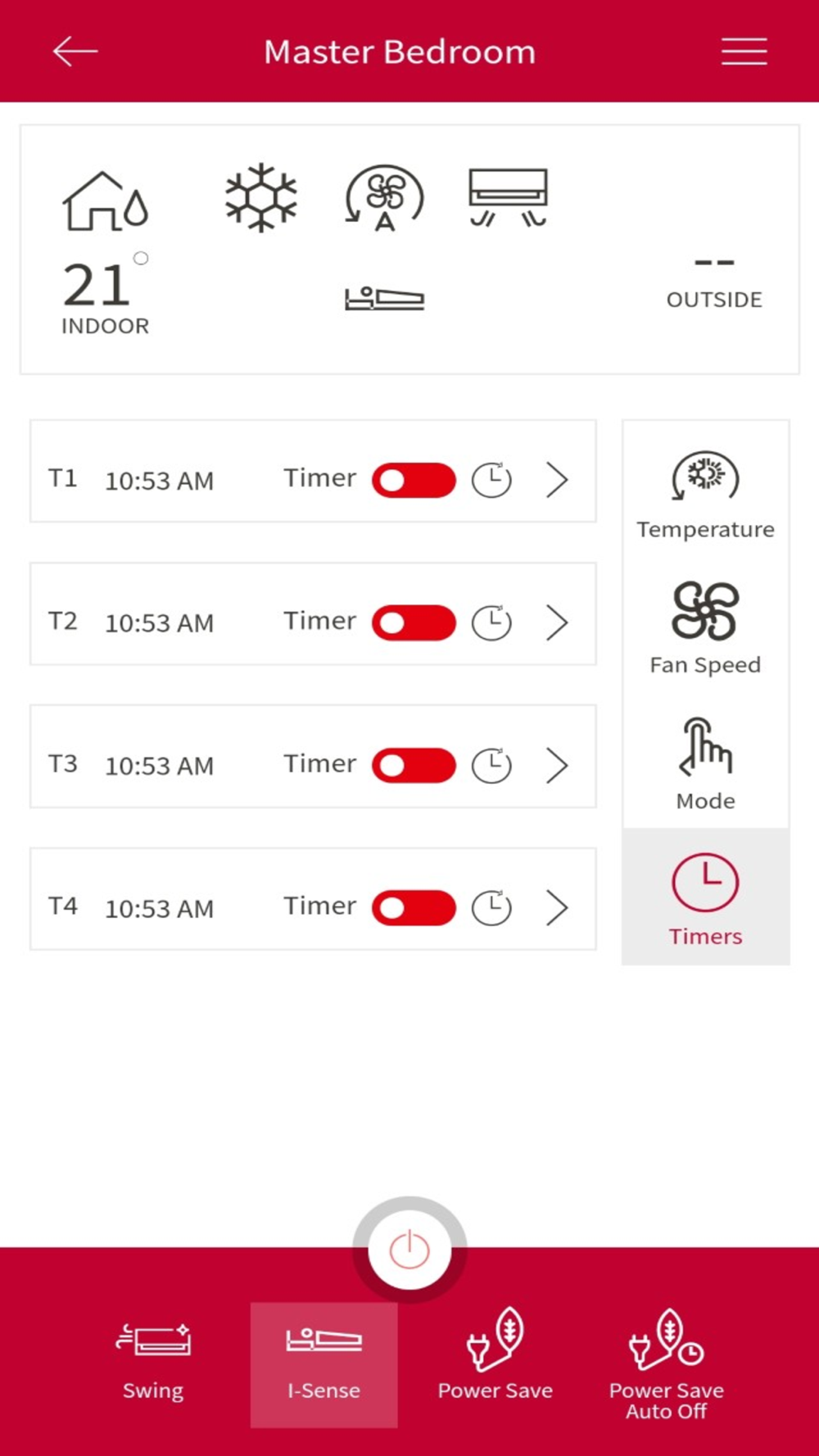Toggle the T3 timer switch
The width and height of the screenshot is (819, 1456).
click(x=414, y=765)
